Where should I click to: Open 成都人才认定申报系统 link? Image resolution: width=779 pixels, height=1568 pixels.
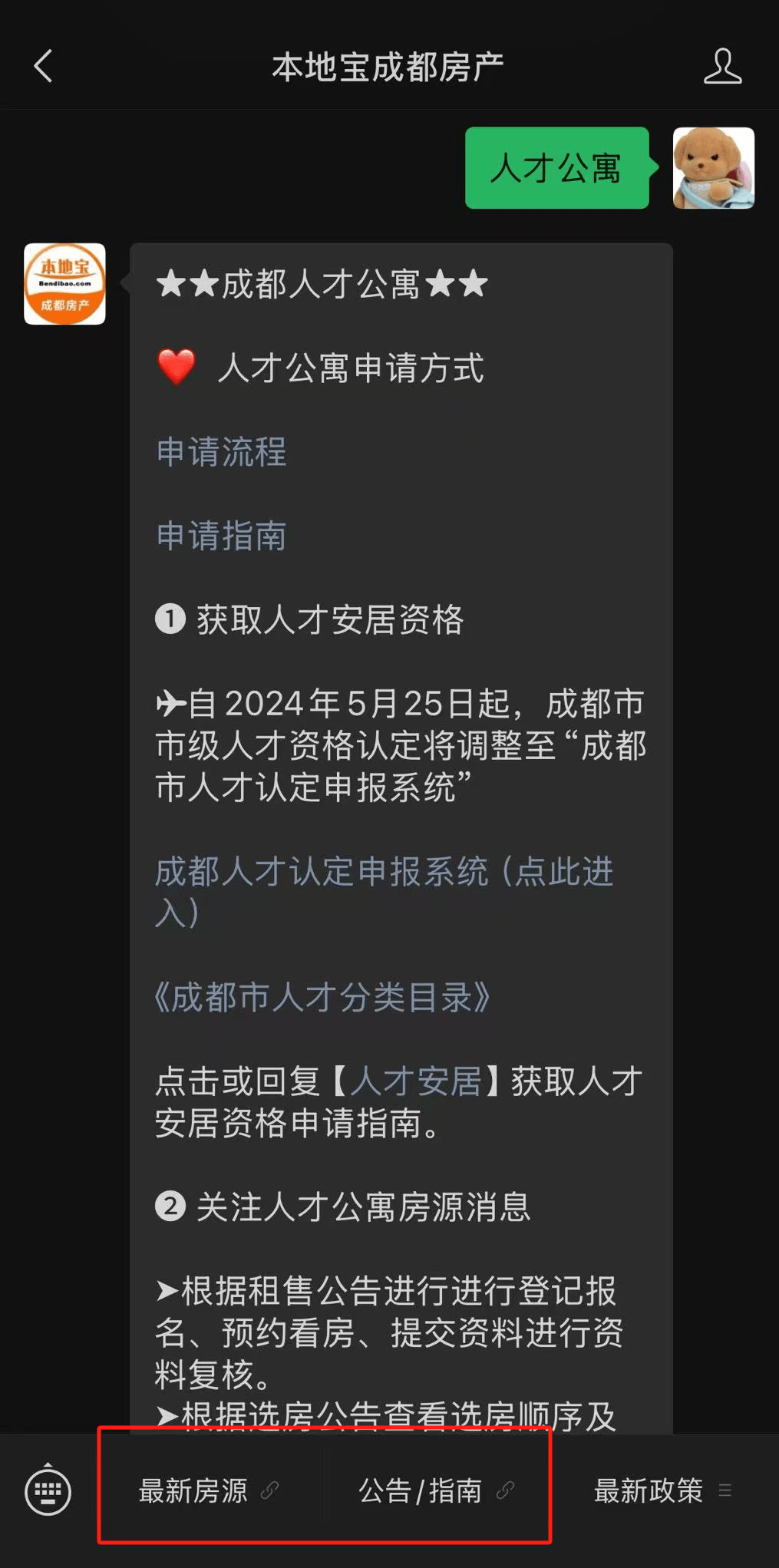point(385,892)
